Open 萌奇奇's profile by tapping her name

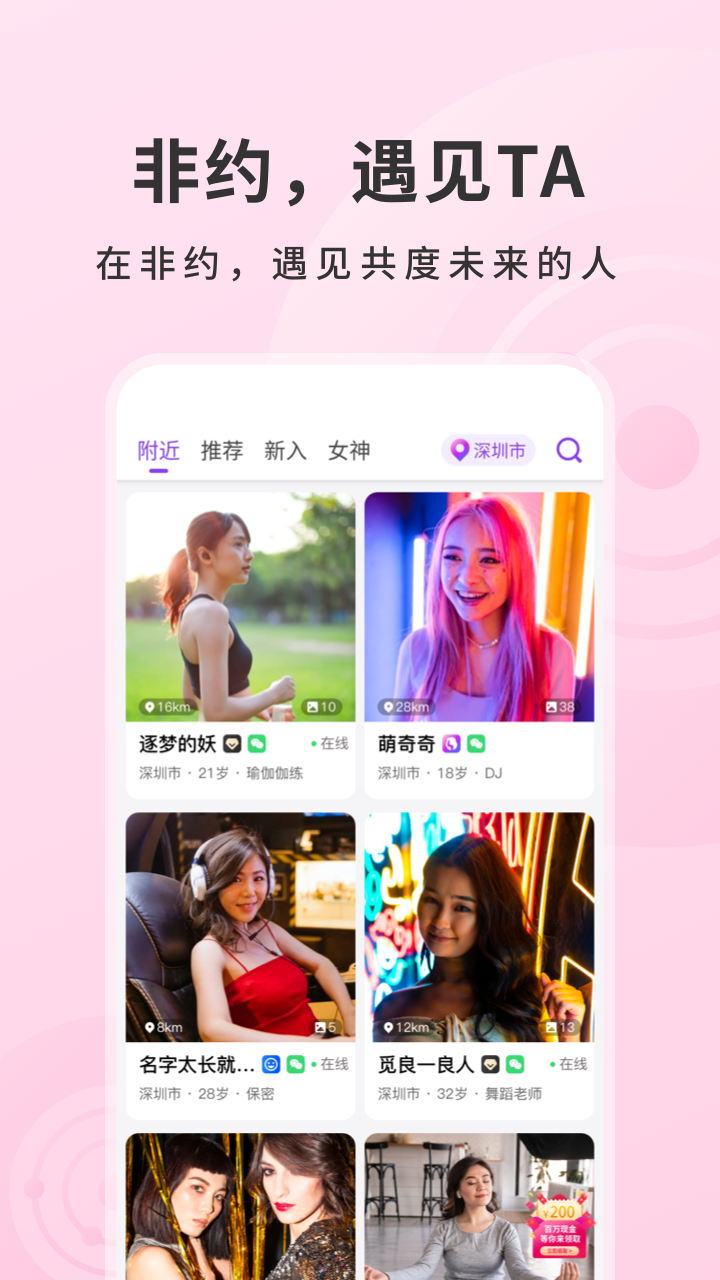pyautogui.click(x=408, y=744)
